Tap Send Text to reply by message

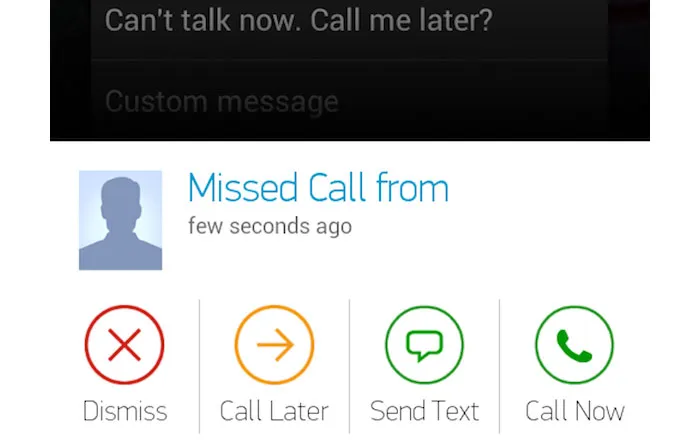(424, 347)
